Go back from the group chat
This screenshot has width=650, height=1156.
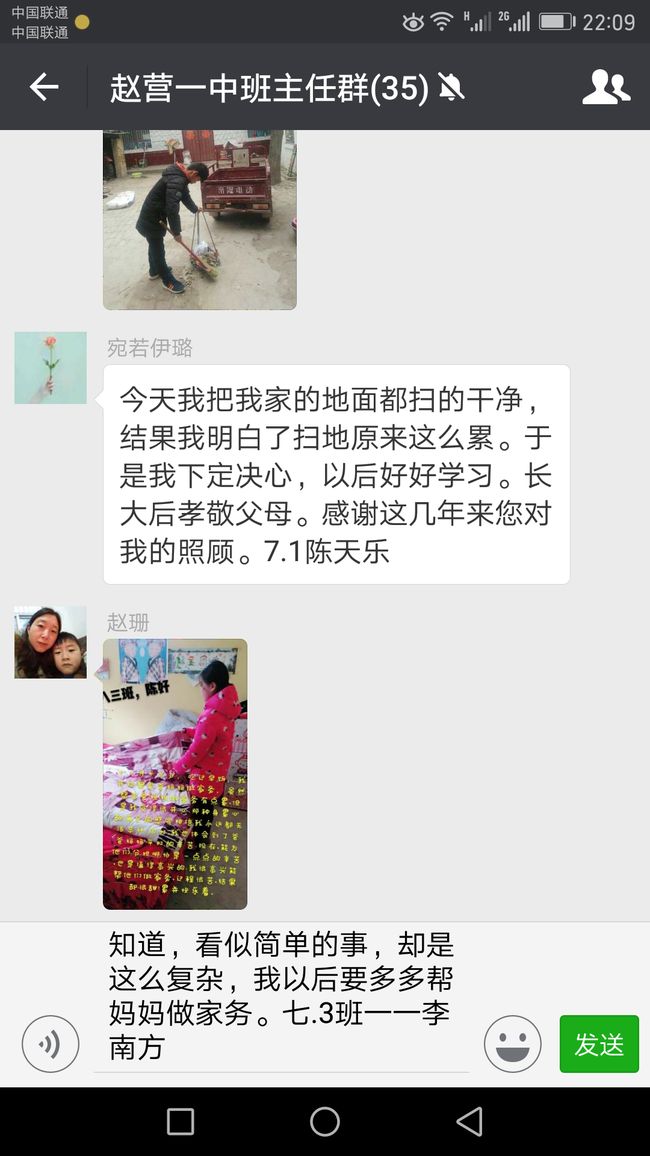tap(43, 87)
